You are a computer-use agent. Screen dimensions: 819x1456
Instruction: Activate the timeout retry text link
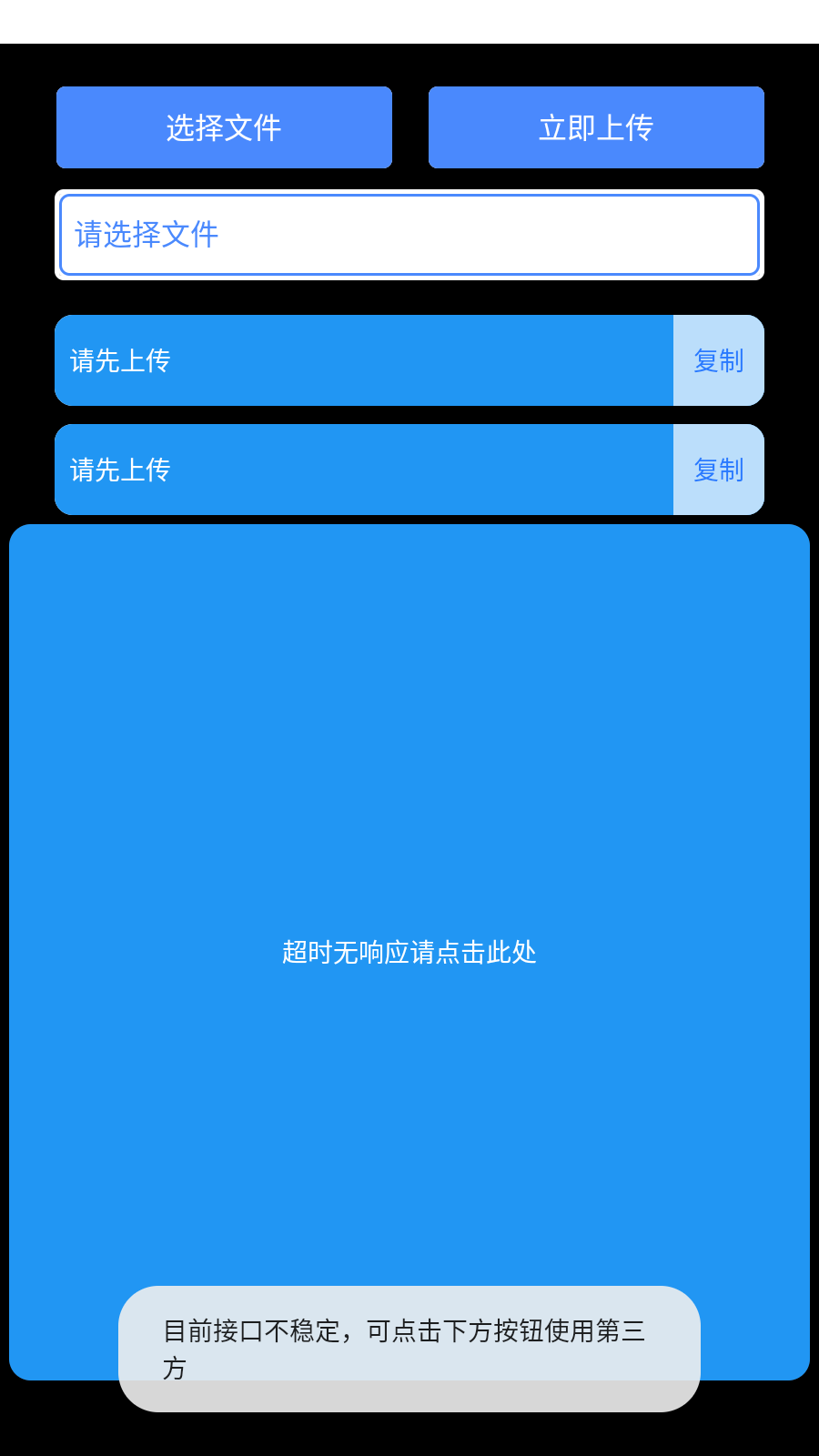point(409,952)
